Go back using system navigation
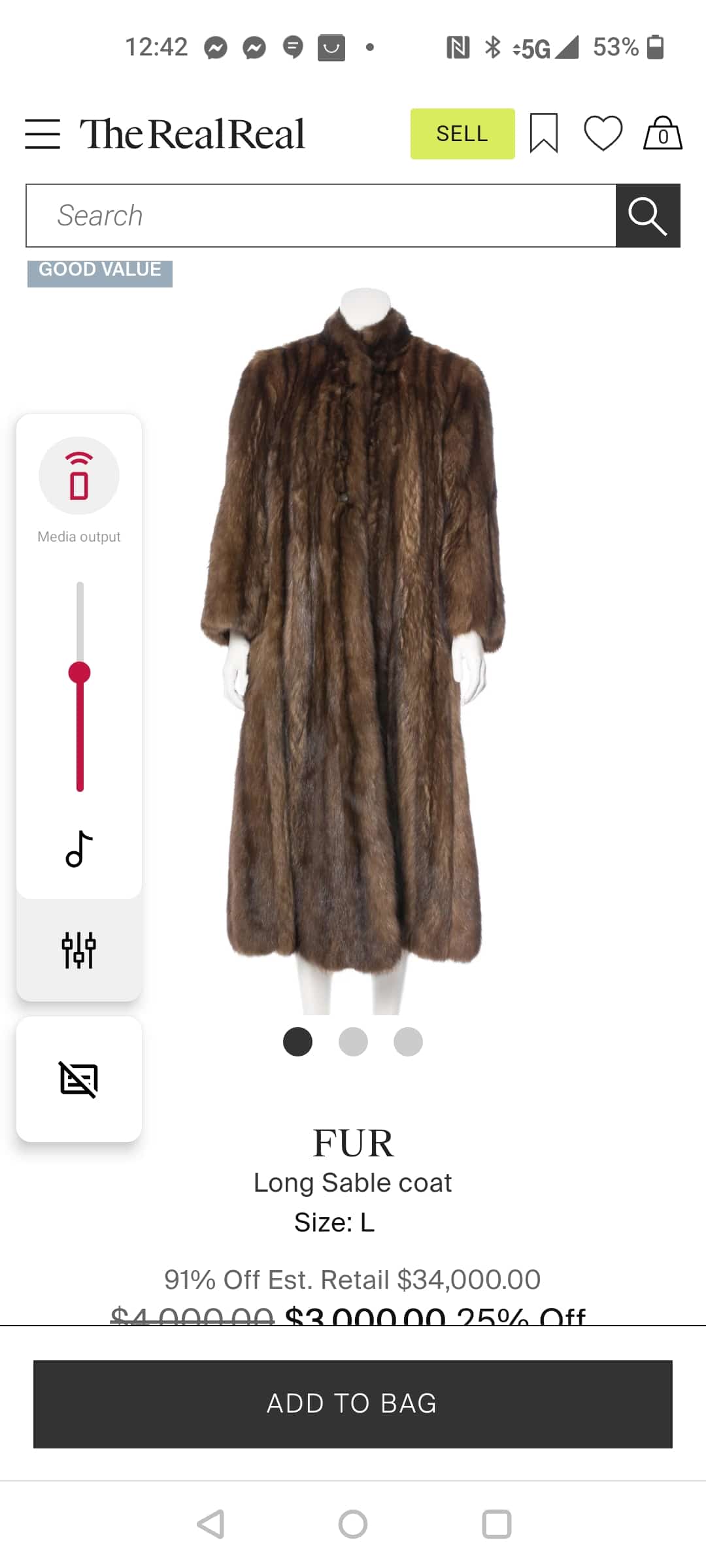Viewport: 706px width, 1568px height. (x=211, y=1524)
